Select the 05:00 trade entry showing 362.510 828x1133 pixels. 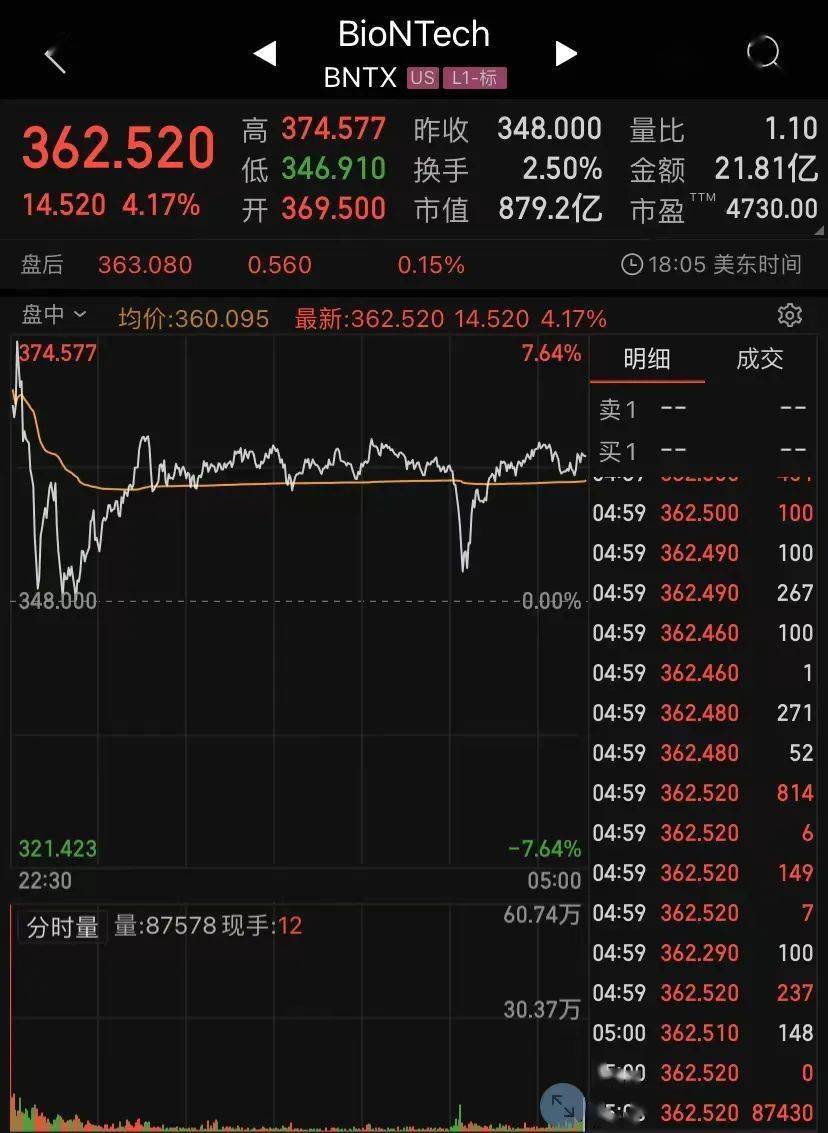pyautogui.click(x=700, y=1033)
